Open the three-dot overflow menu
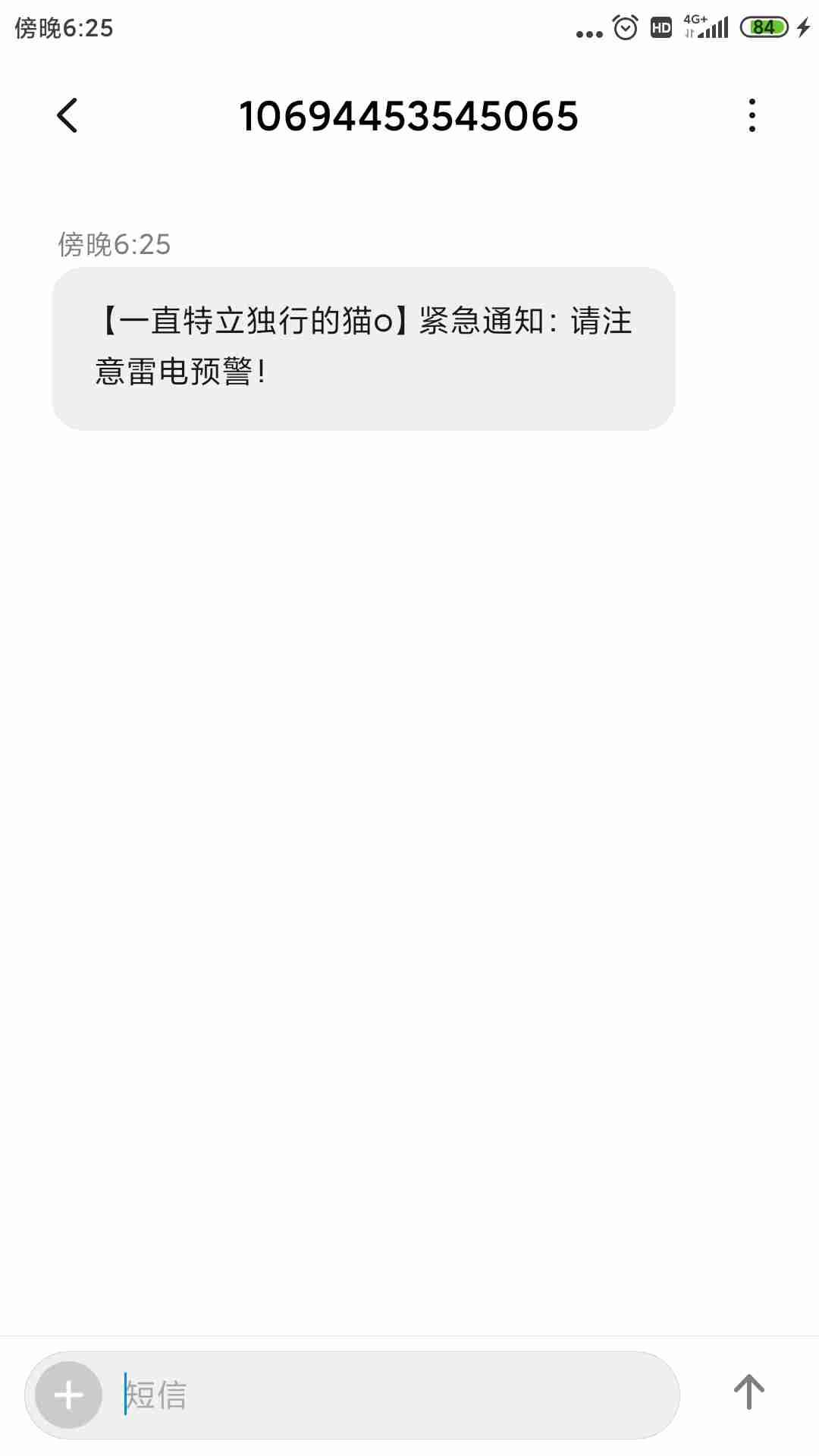 752,115
